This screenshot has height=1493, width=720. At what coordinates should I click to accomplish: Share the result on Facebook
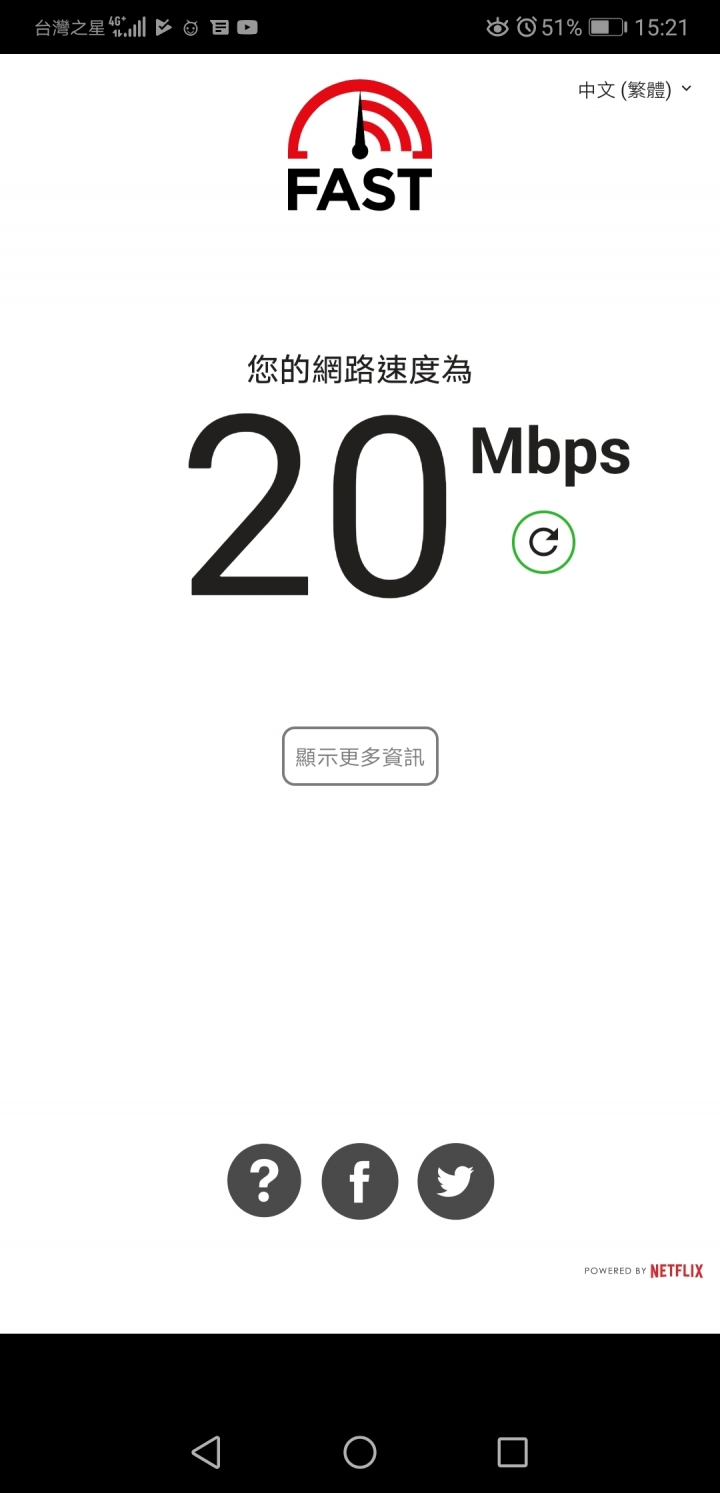tap(360, 1181)
